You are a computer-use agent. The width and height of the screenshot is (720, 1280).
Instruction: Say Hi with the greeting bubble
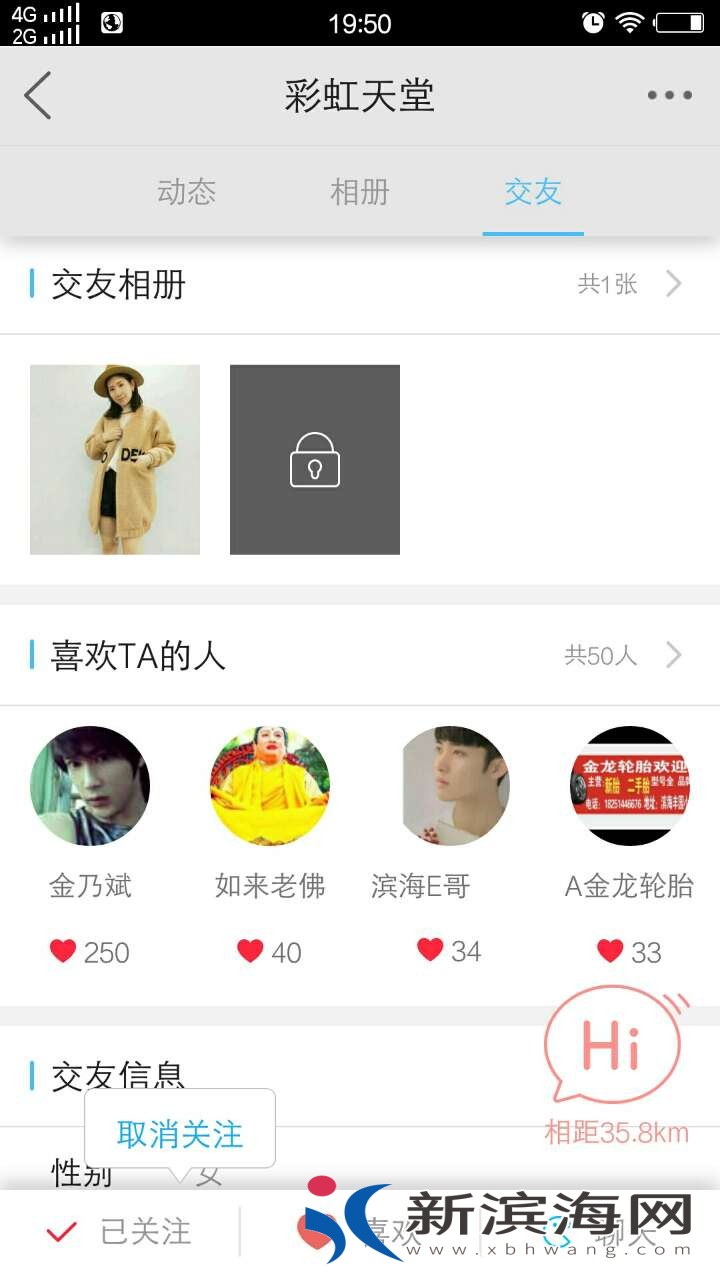tap(612, 1046)
